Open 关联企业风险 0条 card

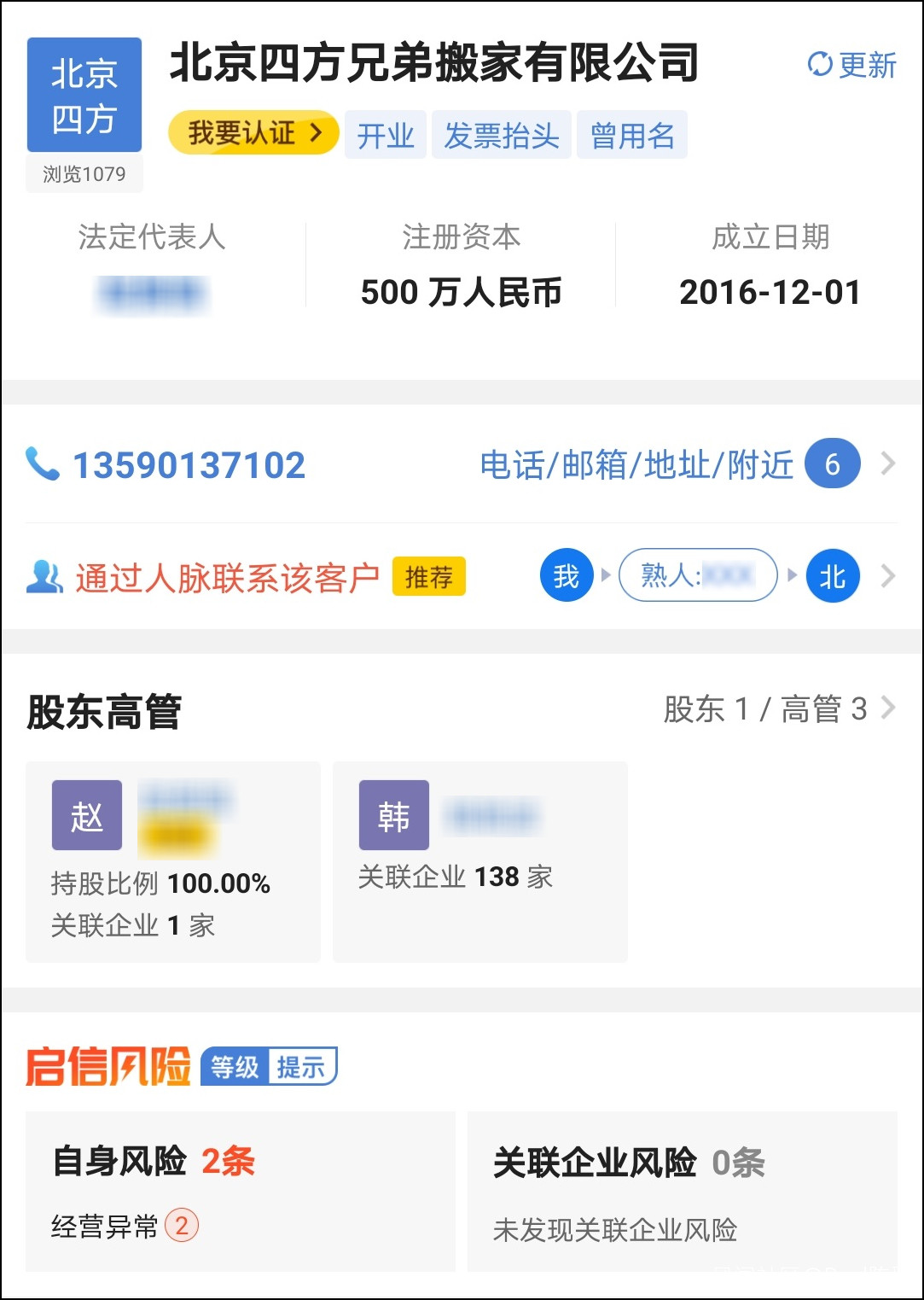[x=683, y=1191]
